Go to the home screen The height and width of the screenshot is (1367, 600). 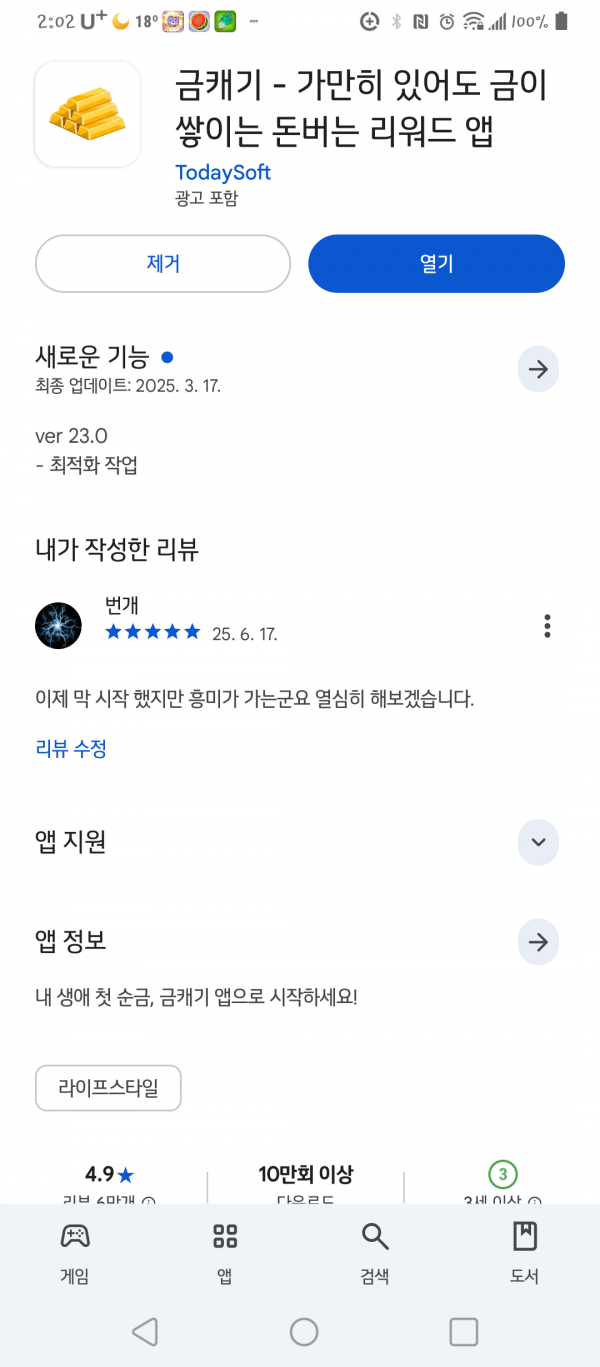304,1332
